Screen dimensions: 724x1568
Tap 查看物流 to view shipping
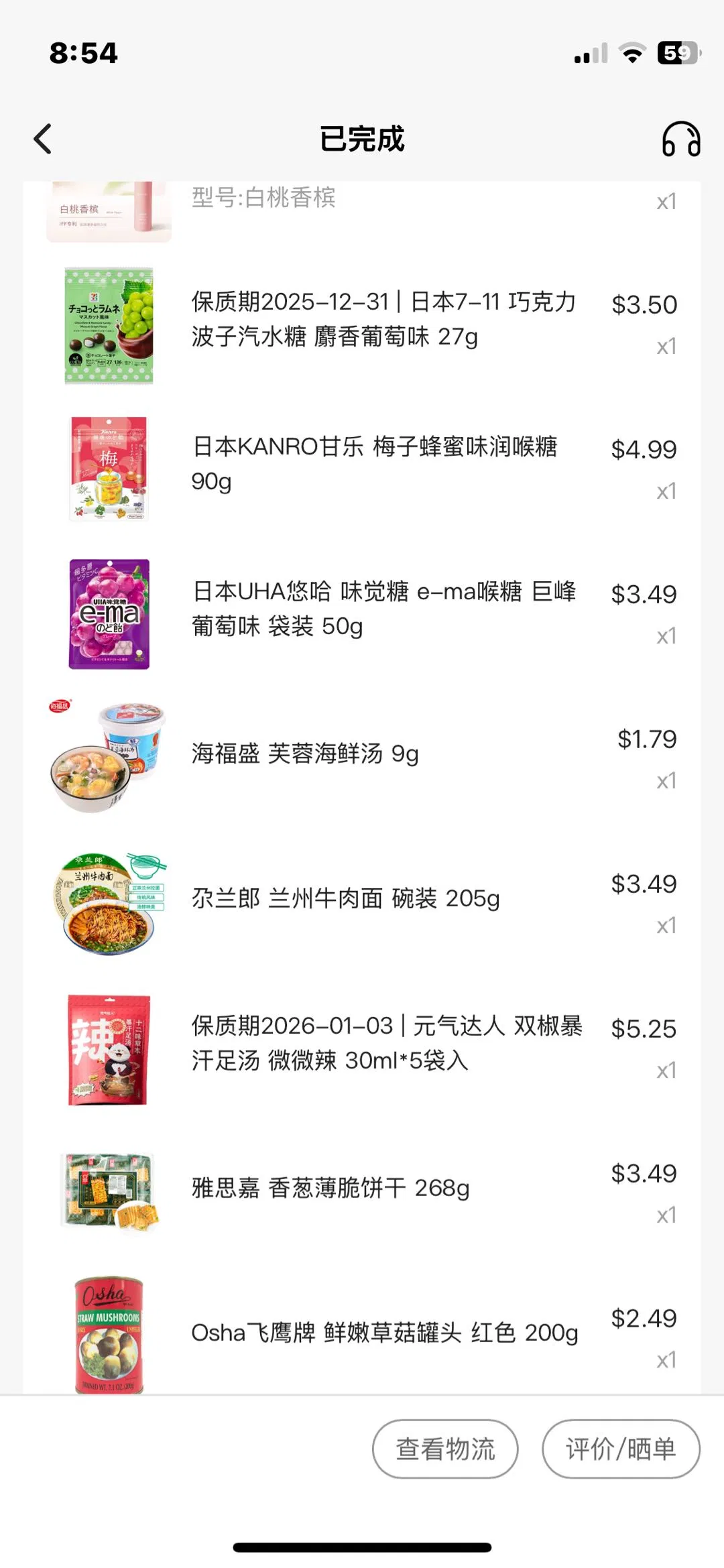pyautogui.click(x=445, y=1448)
